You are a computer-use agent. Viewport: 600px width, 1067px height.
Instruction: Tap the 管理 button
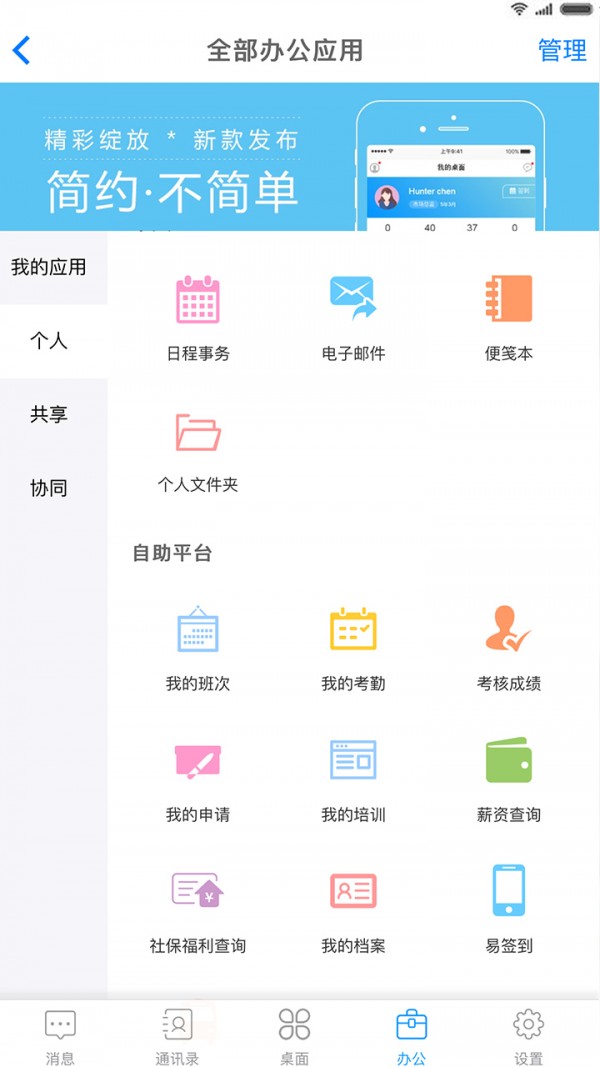click(x=561, y=50)
